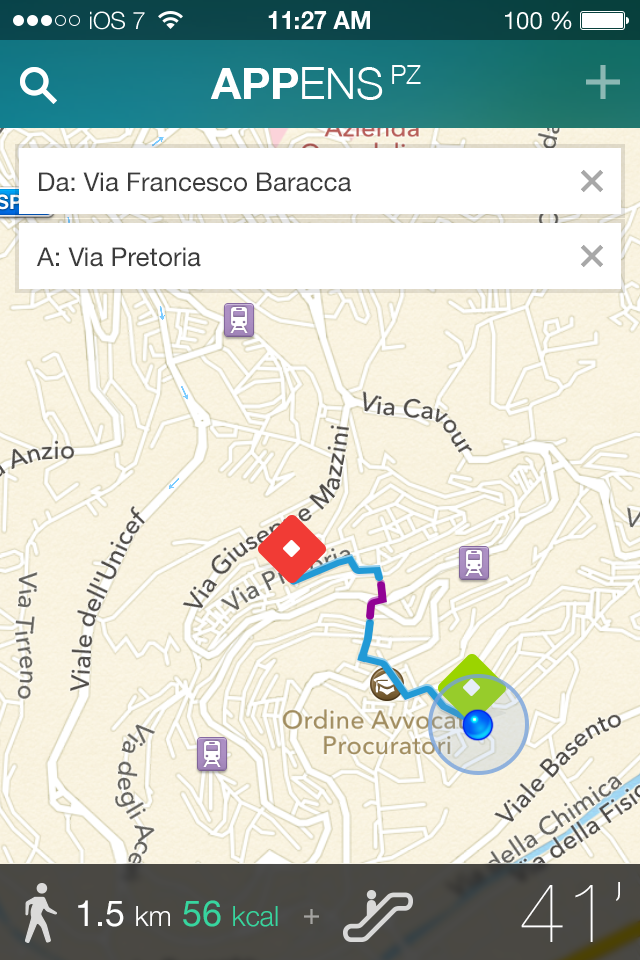Tap the walking person icon

(39, 913)
